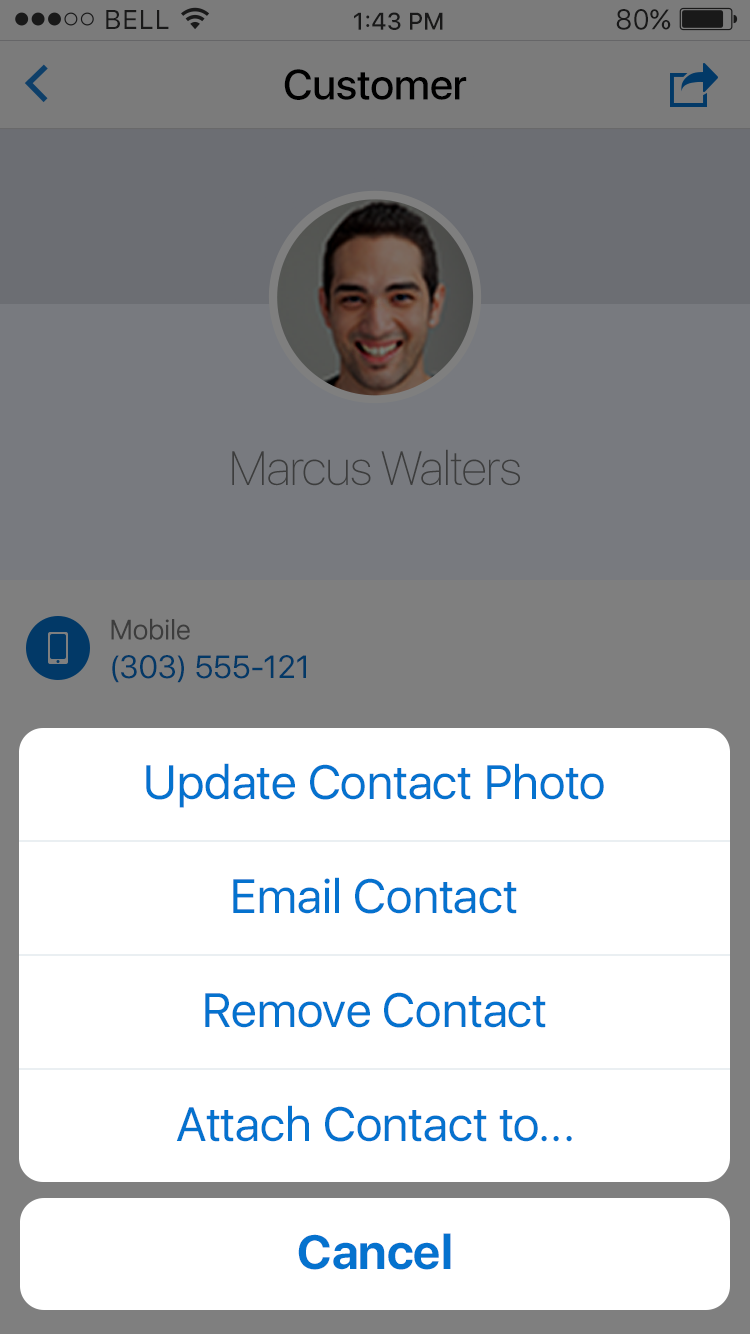Select Email Contact option
The image size is (750, 1334).
(374, 897)
